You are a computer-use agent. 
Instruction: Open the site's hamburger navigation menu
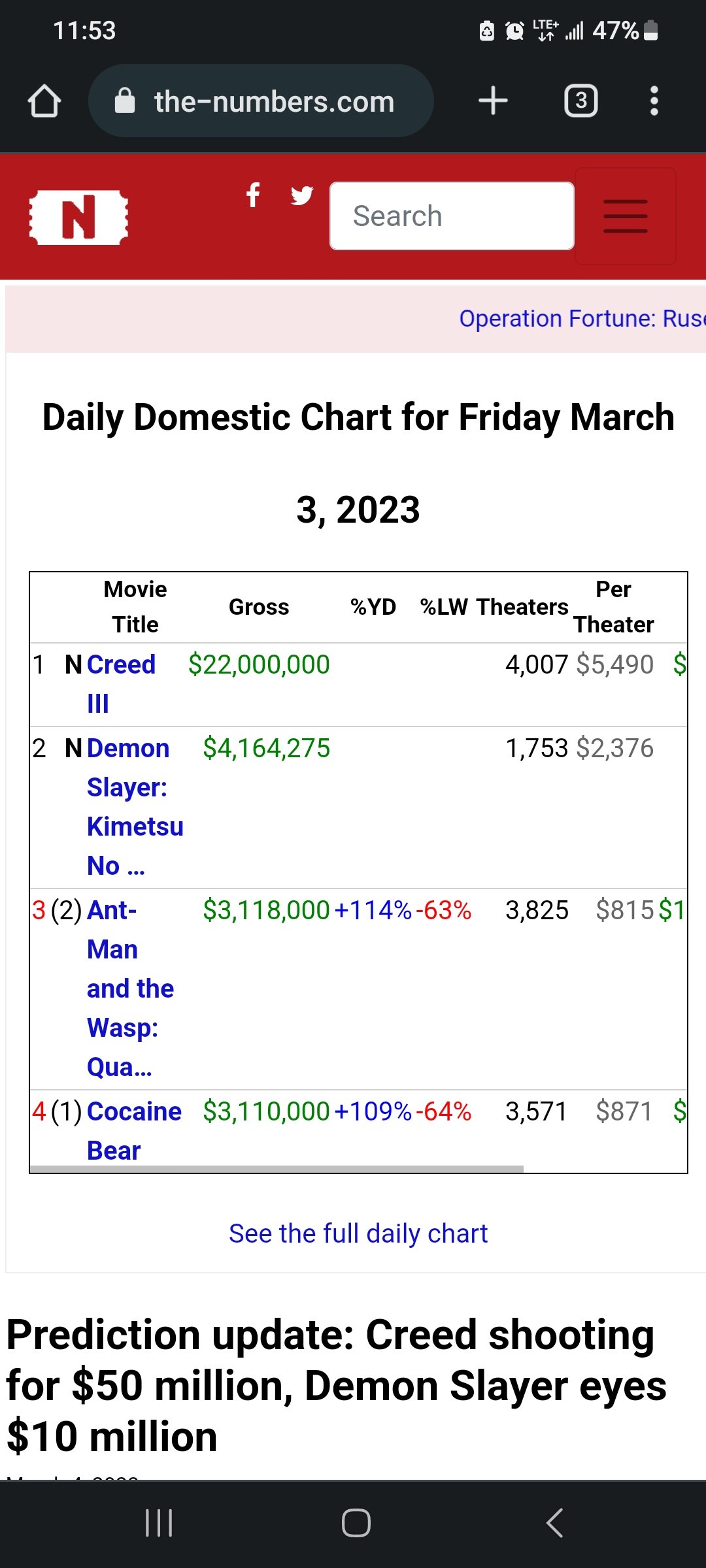tap(625, 216)
